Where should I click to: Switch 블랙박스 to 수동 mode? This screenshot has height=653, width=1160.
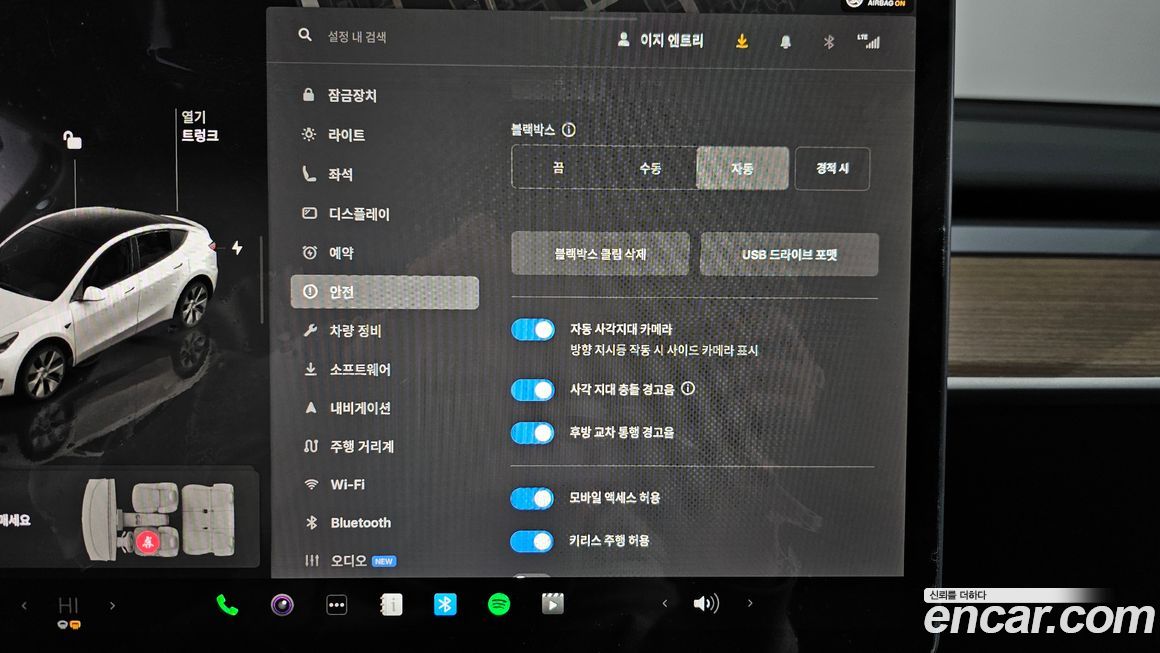(650, 168)
